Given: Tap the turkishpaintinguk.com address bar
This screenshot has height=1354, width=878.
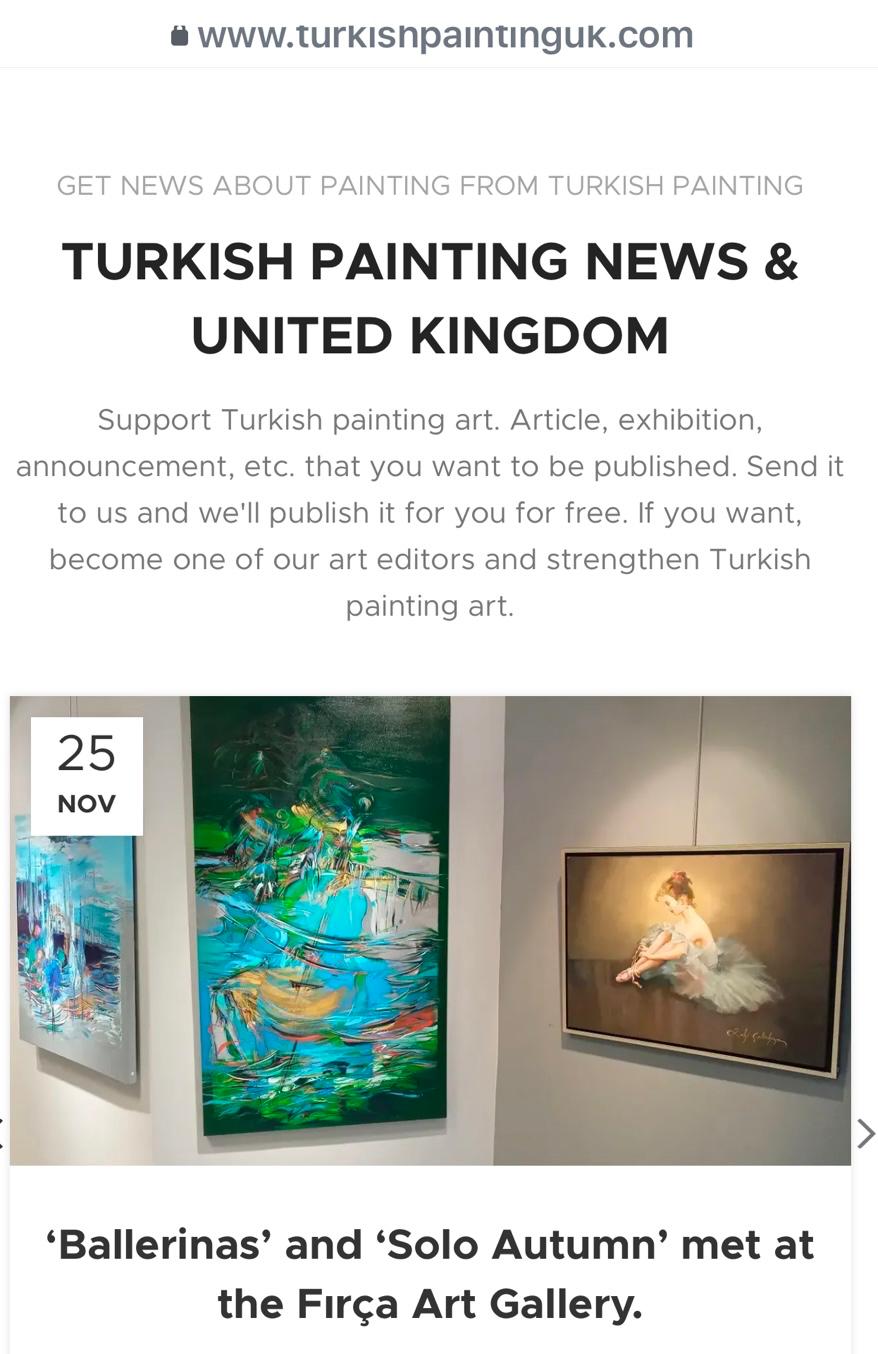Looking at the screenshot, I should coord(432,35).
